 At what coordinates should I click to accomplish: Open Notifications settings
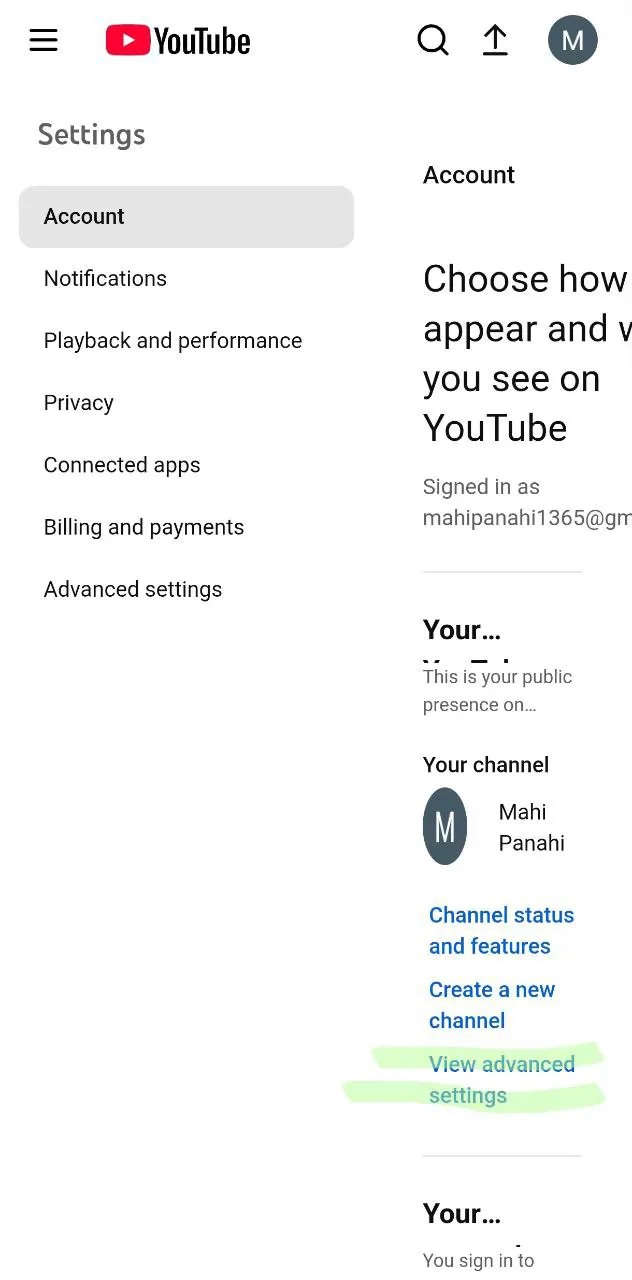pyautogui.click(x=105, y=278)
